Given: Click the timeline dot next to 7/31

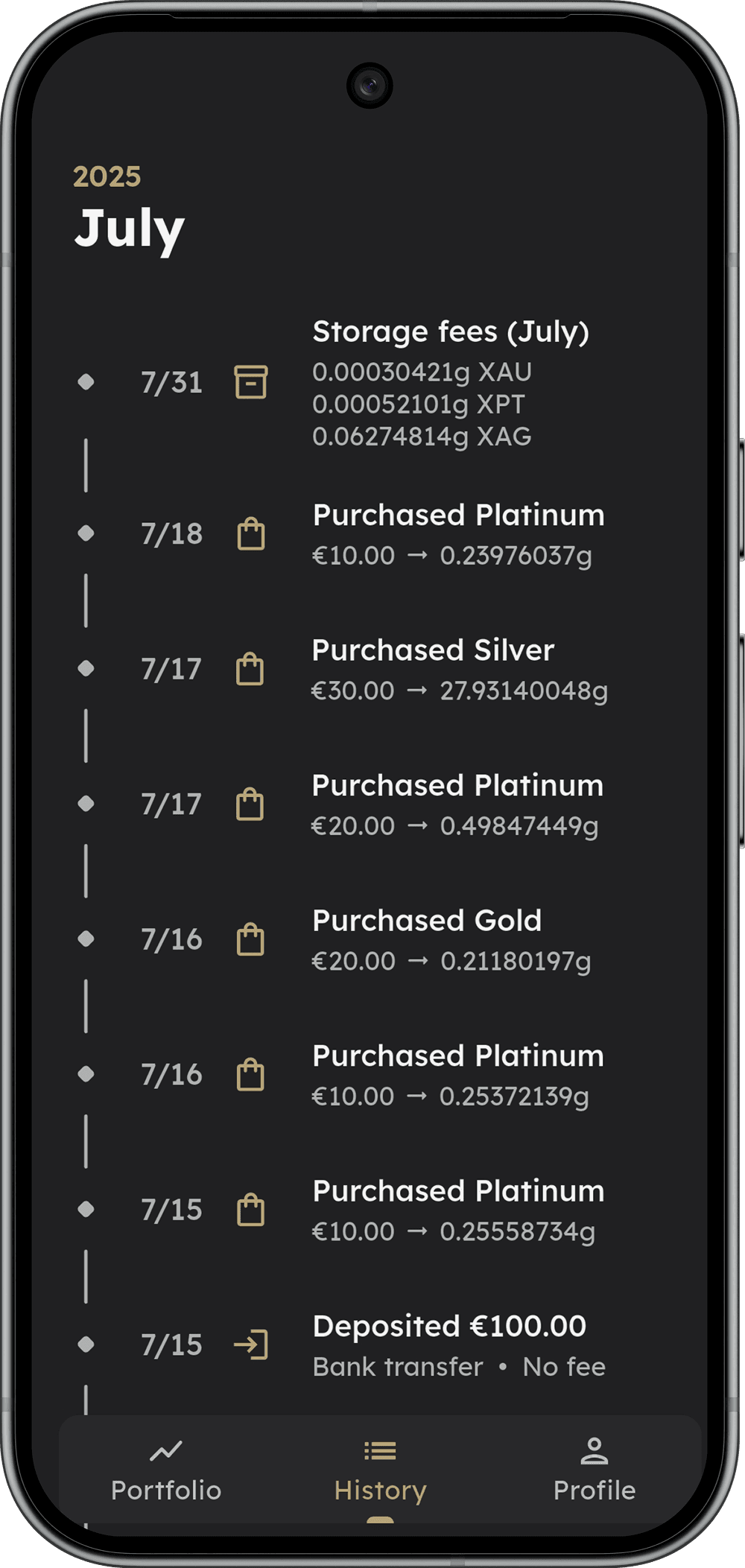Looking at the screenshot, I should [x=87, y=383].
